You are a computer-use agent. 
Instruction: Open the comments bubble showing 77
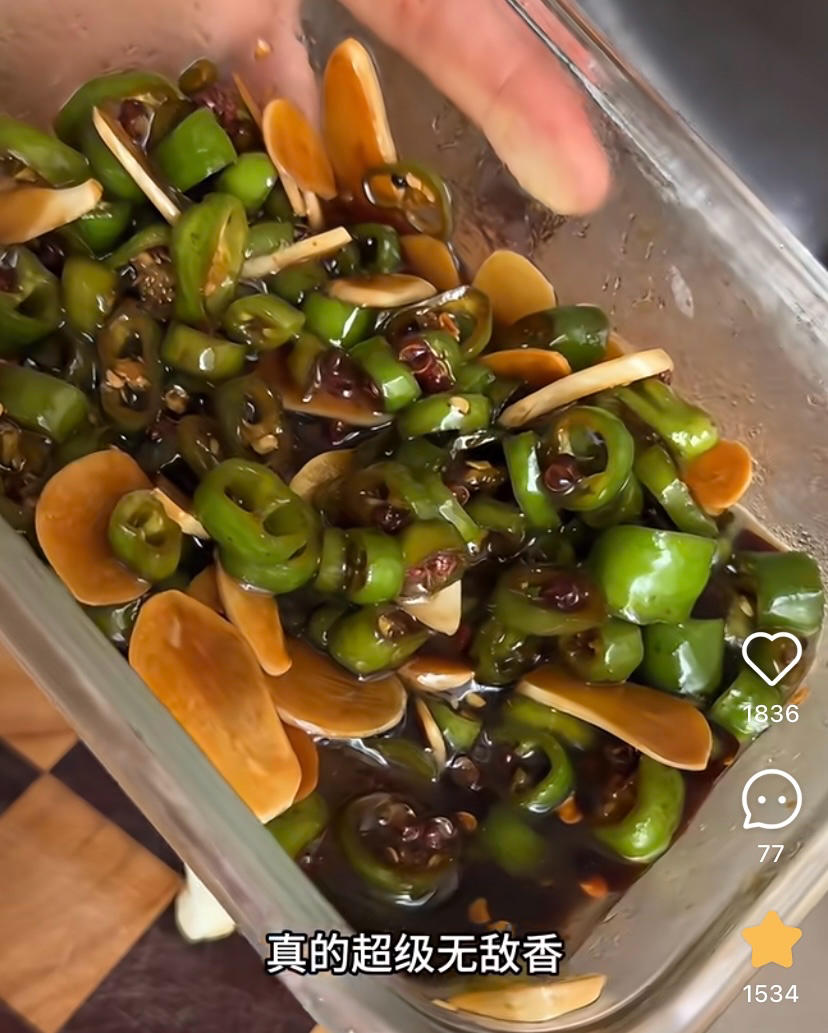(x=771, y=799)
